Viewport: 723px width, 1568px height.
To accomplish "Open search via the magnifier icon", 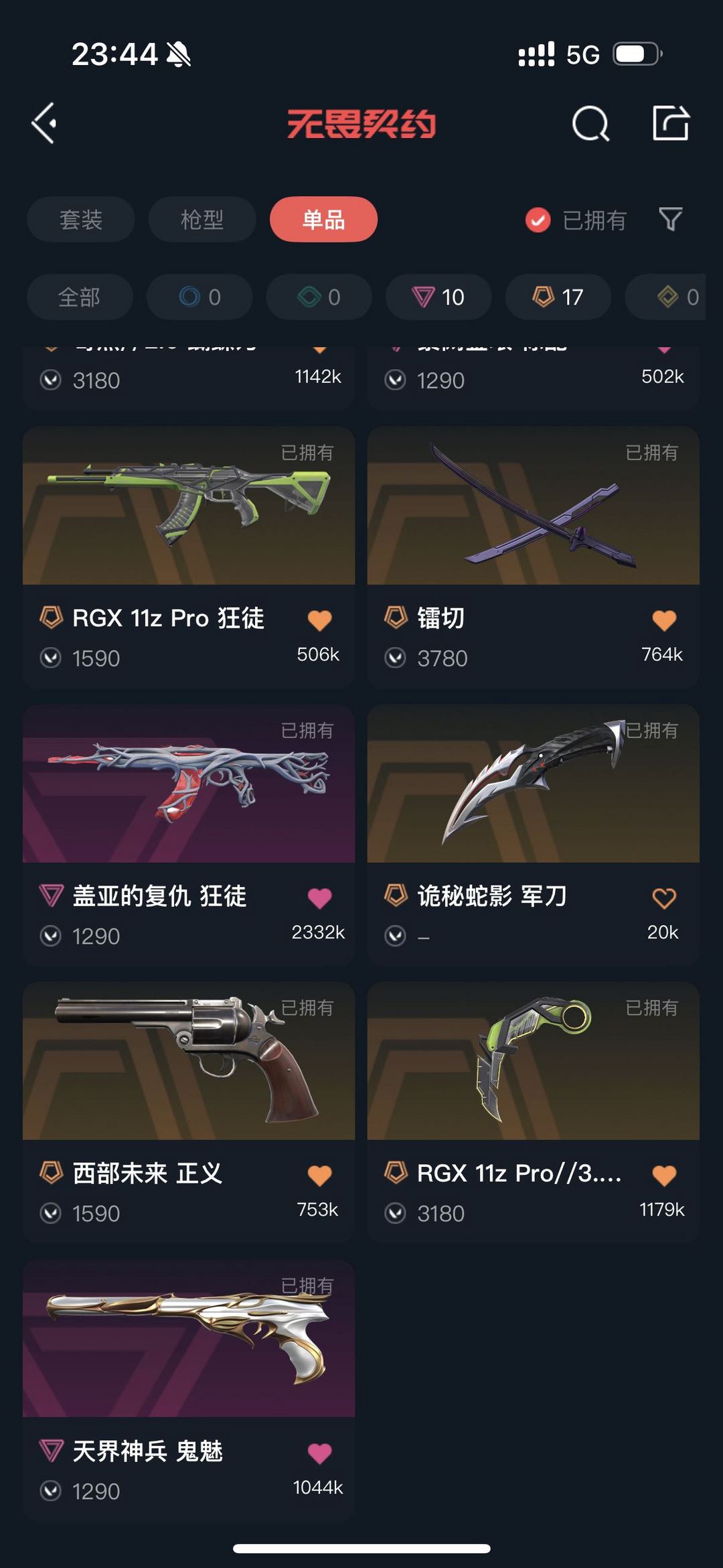I will click(590, 123).
